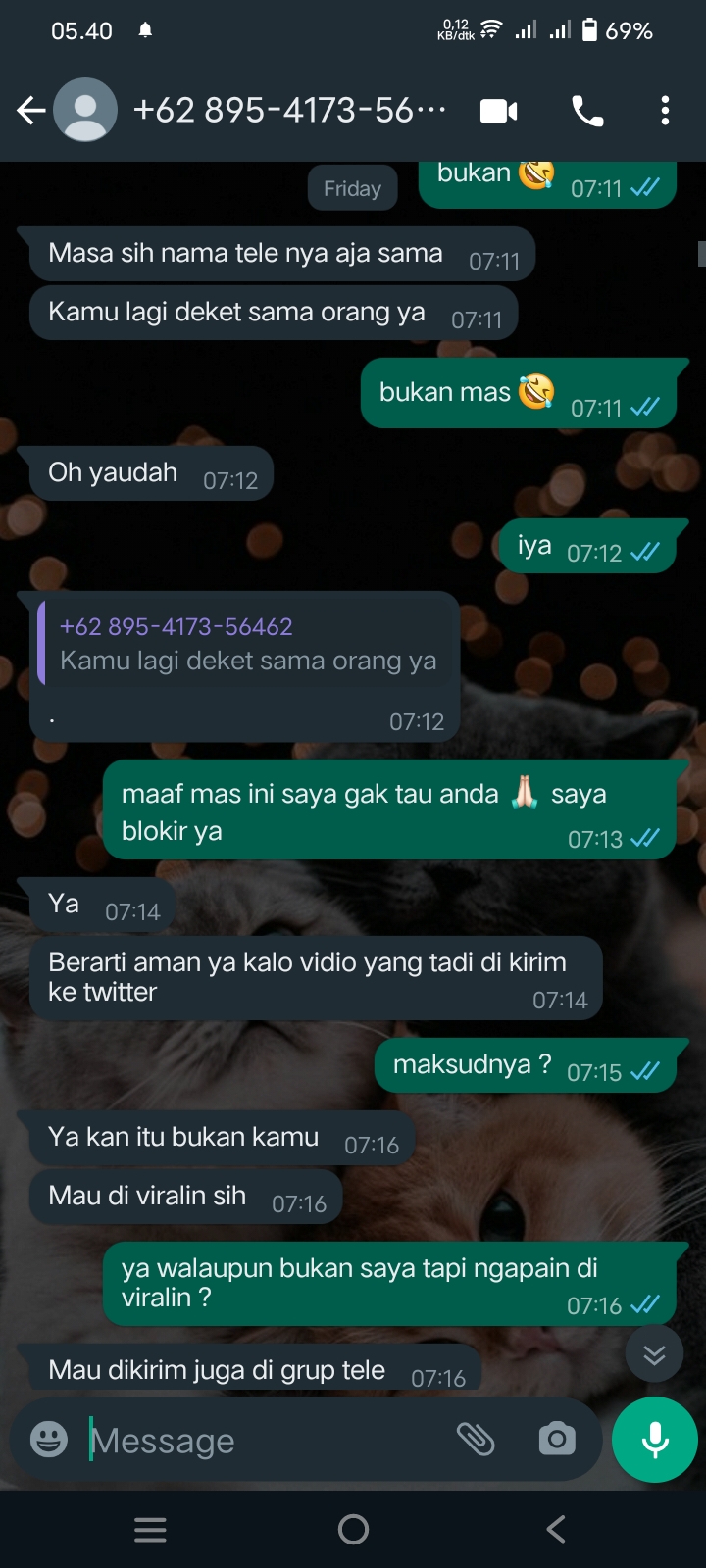Go to the home screen
This screenshot has height=1568, width=706.
click(353, 1530)
